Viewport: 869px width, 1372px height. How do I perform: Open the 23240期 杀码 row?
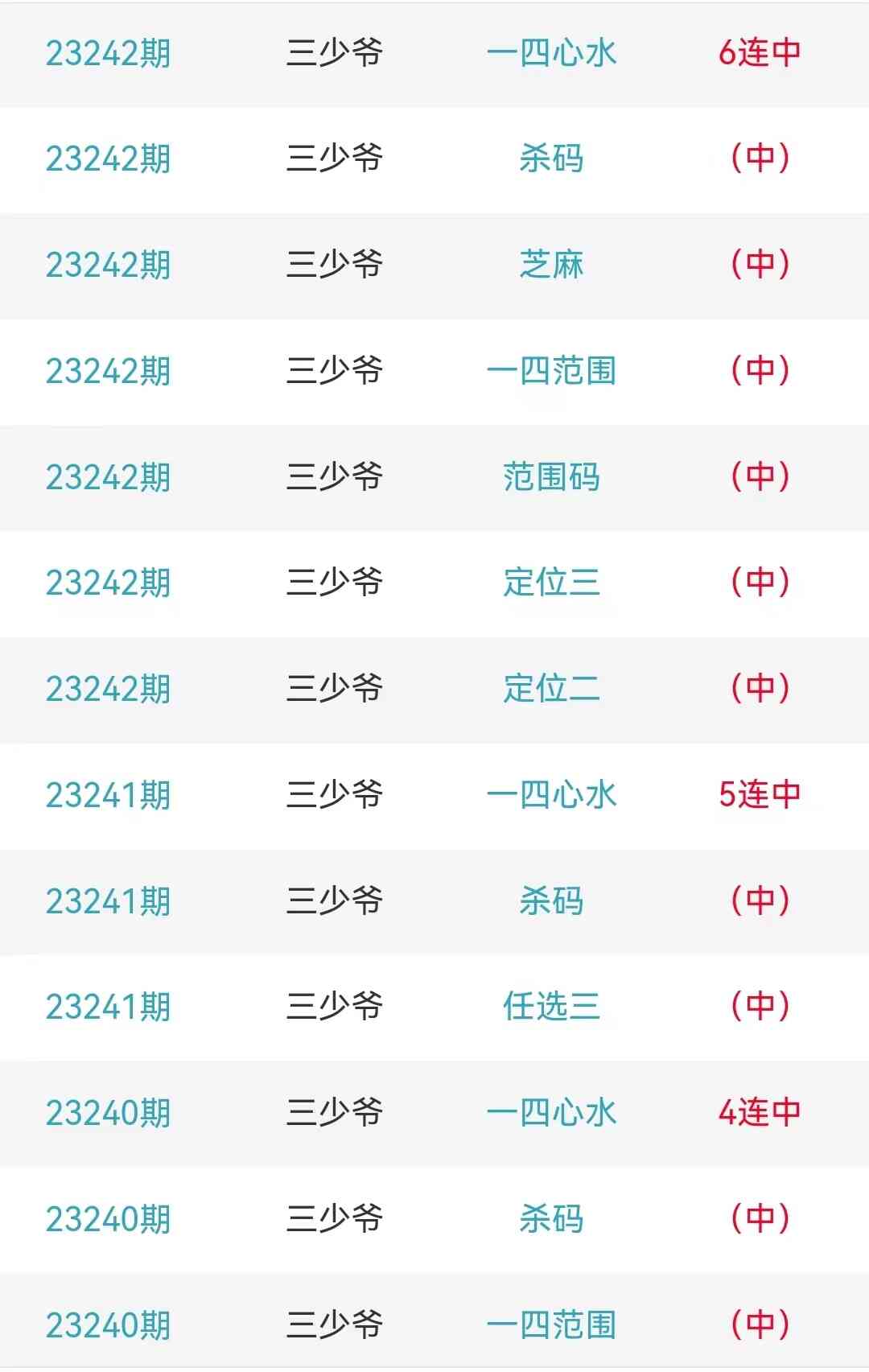tap(551, 1219)
